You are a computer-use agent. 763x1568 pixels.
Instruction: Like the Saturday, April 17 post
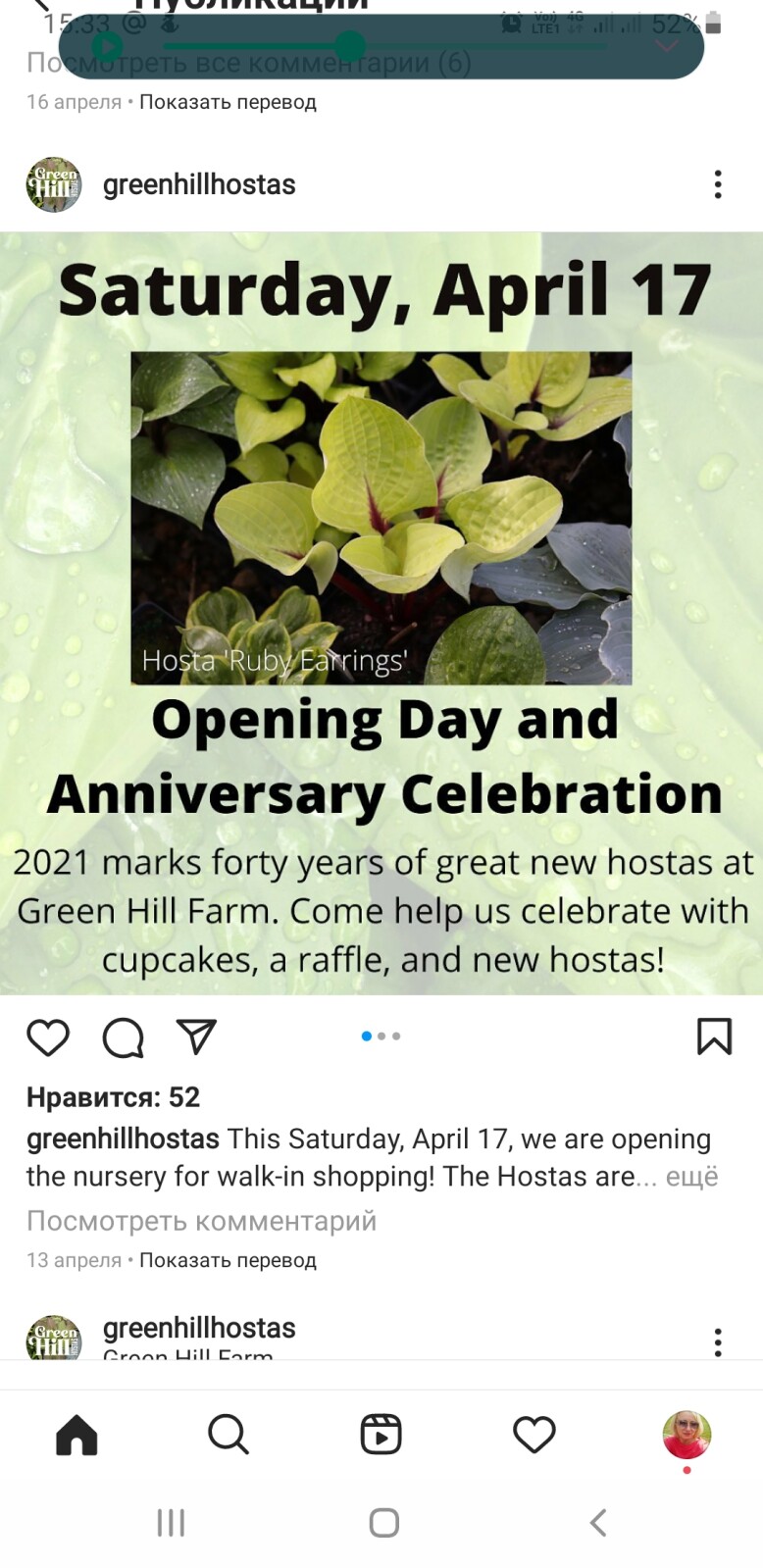pos(47,1037)
